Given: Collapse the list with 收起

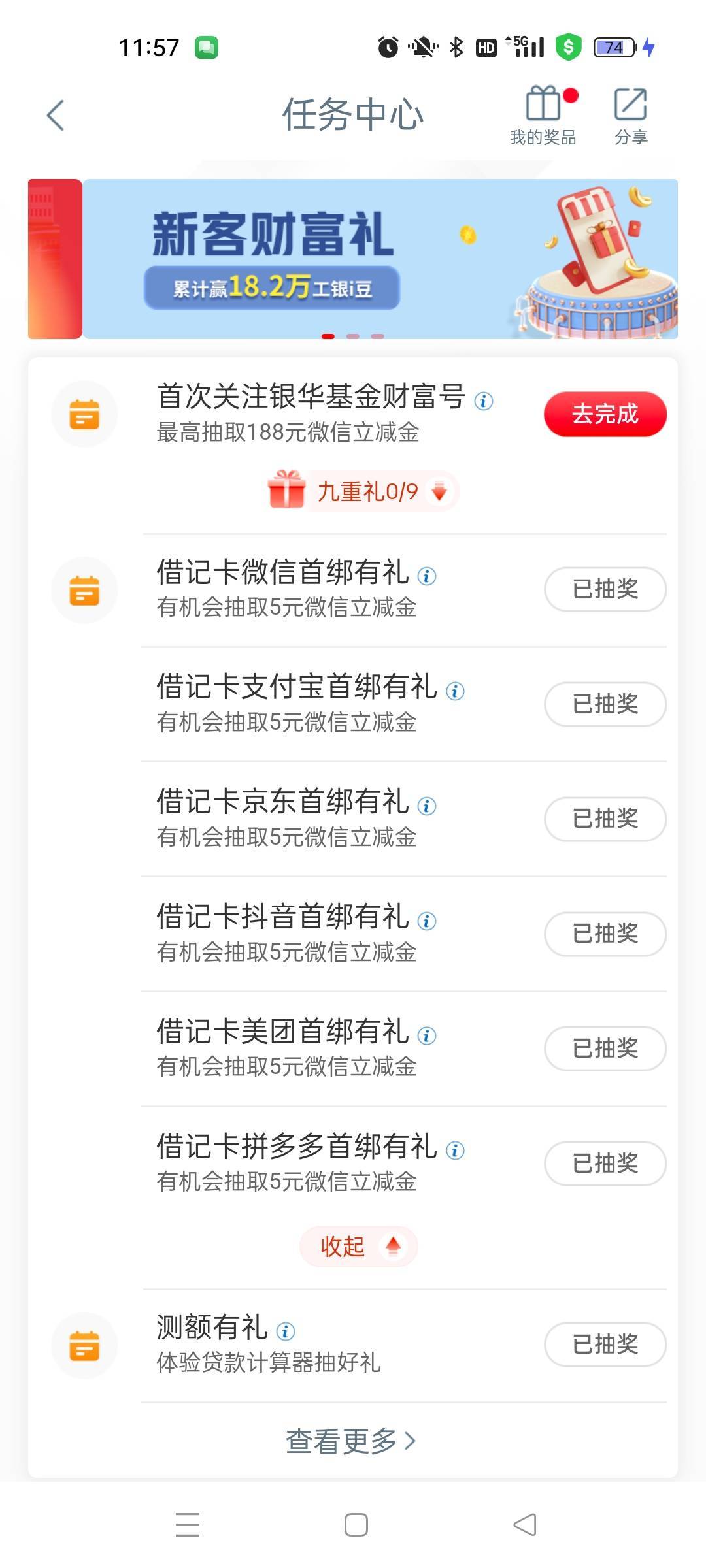Looking at the screenshot, I should click(359, 1247).
